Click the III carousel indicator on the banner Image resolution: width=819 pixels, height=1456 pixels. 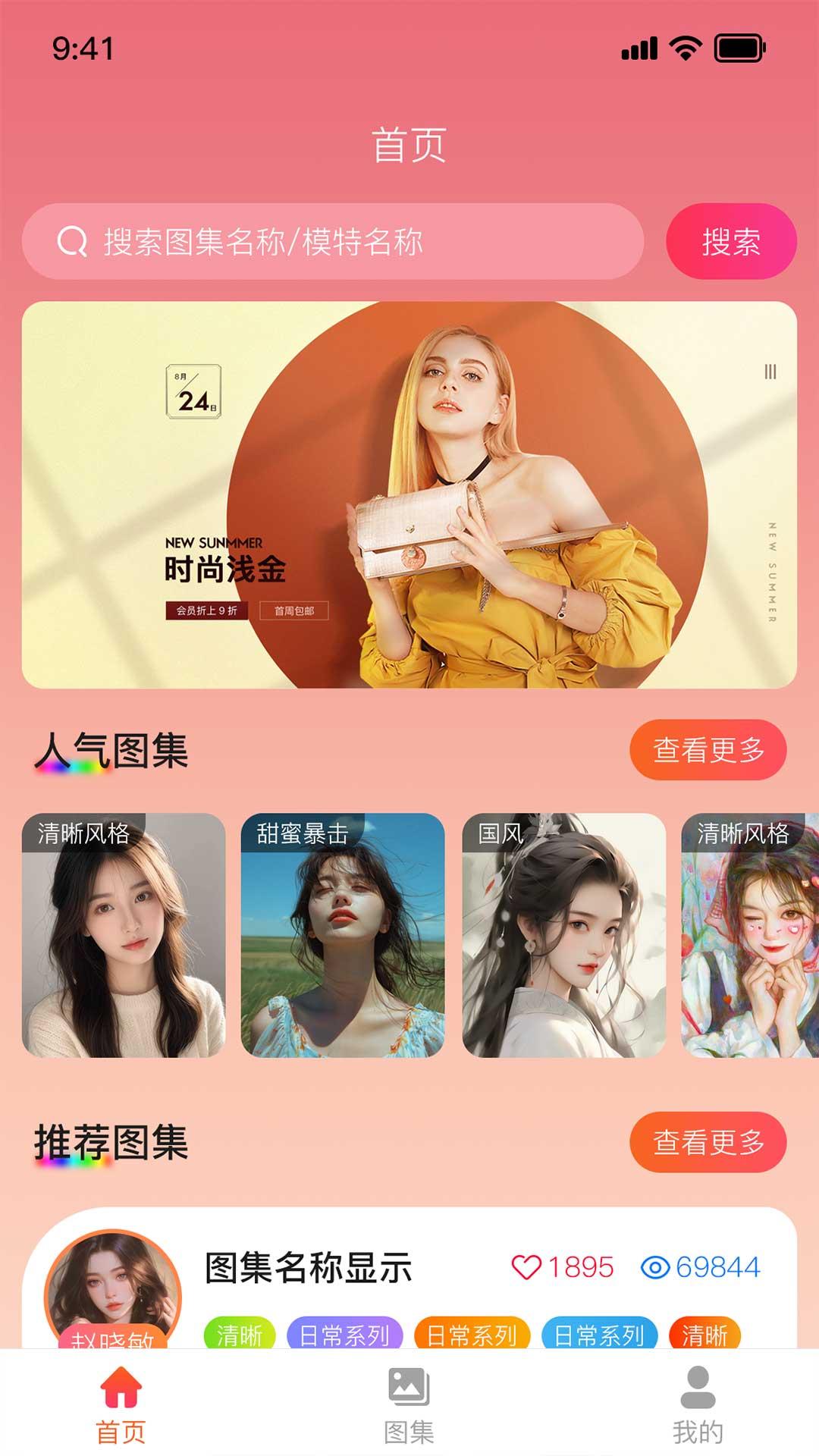pyautogui.click(x=770, y=372)
